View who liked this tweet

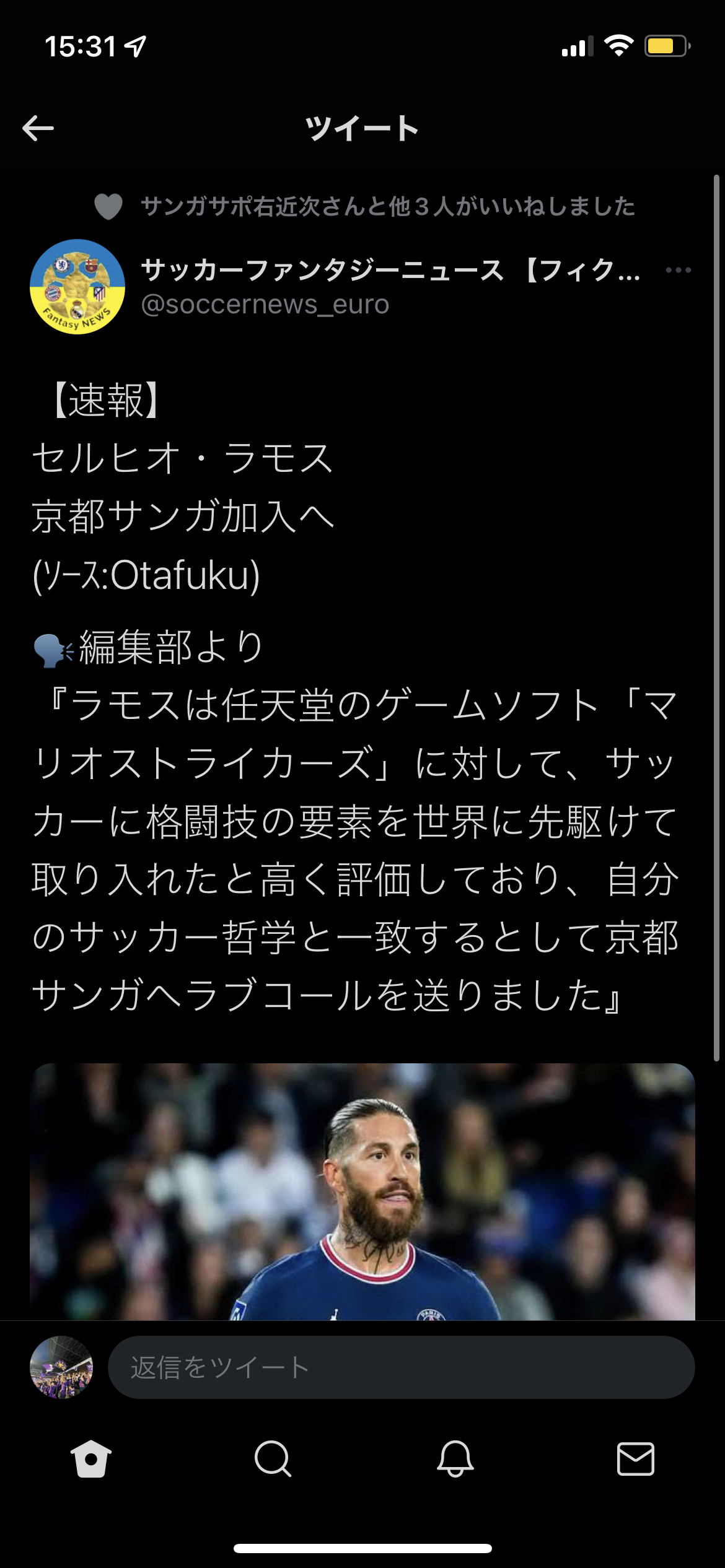[388, 206]
